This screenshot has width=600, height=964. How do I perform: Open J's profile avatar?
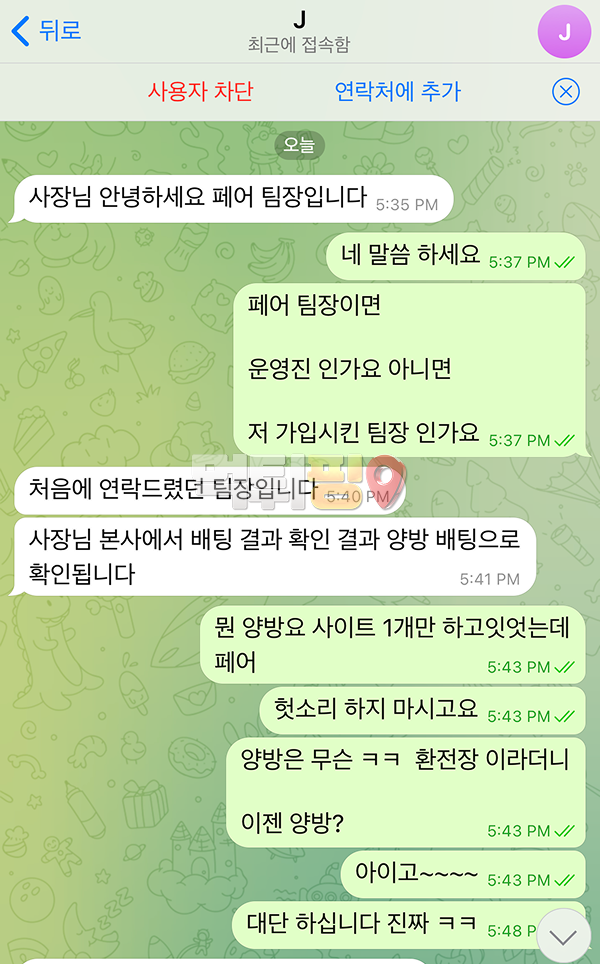(x=564, y=31)
